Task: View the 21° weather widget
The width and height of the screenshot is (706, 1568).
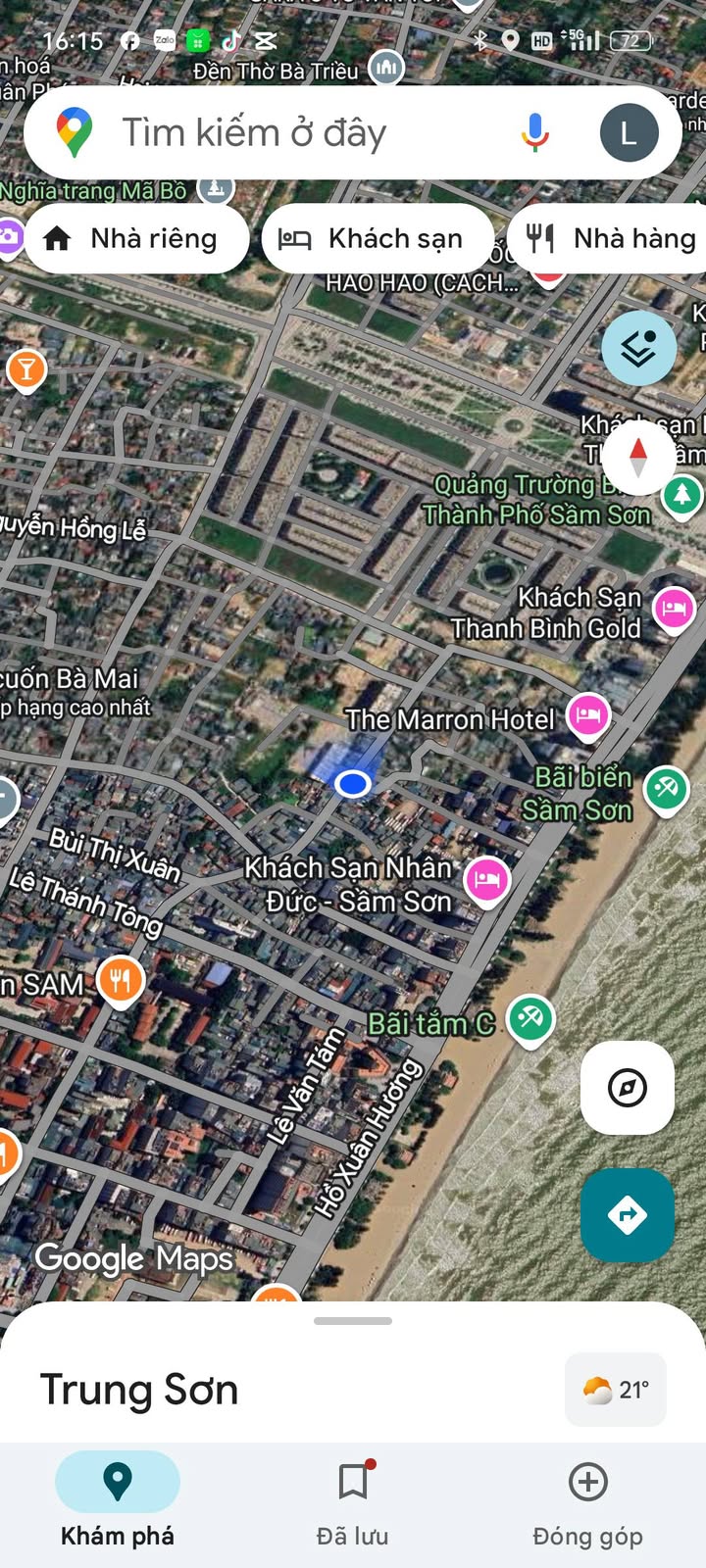Action: pyautogui.click(x=616, y=1390)
